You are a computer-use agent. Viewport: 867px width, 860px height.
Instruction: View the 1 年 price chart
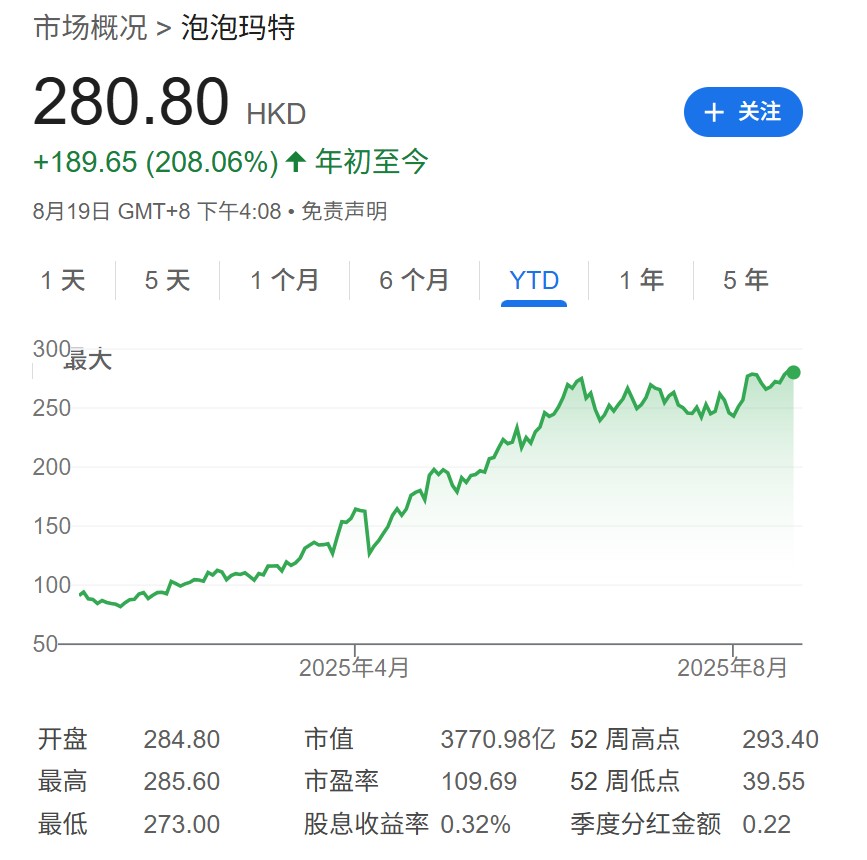click(x=641, y=281)
